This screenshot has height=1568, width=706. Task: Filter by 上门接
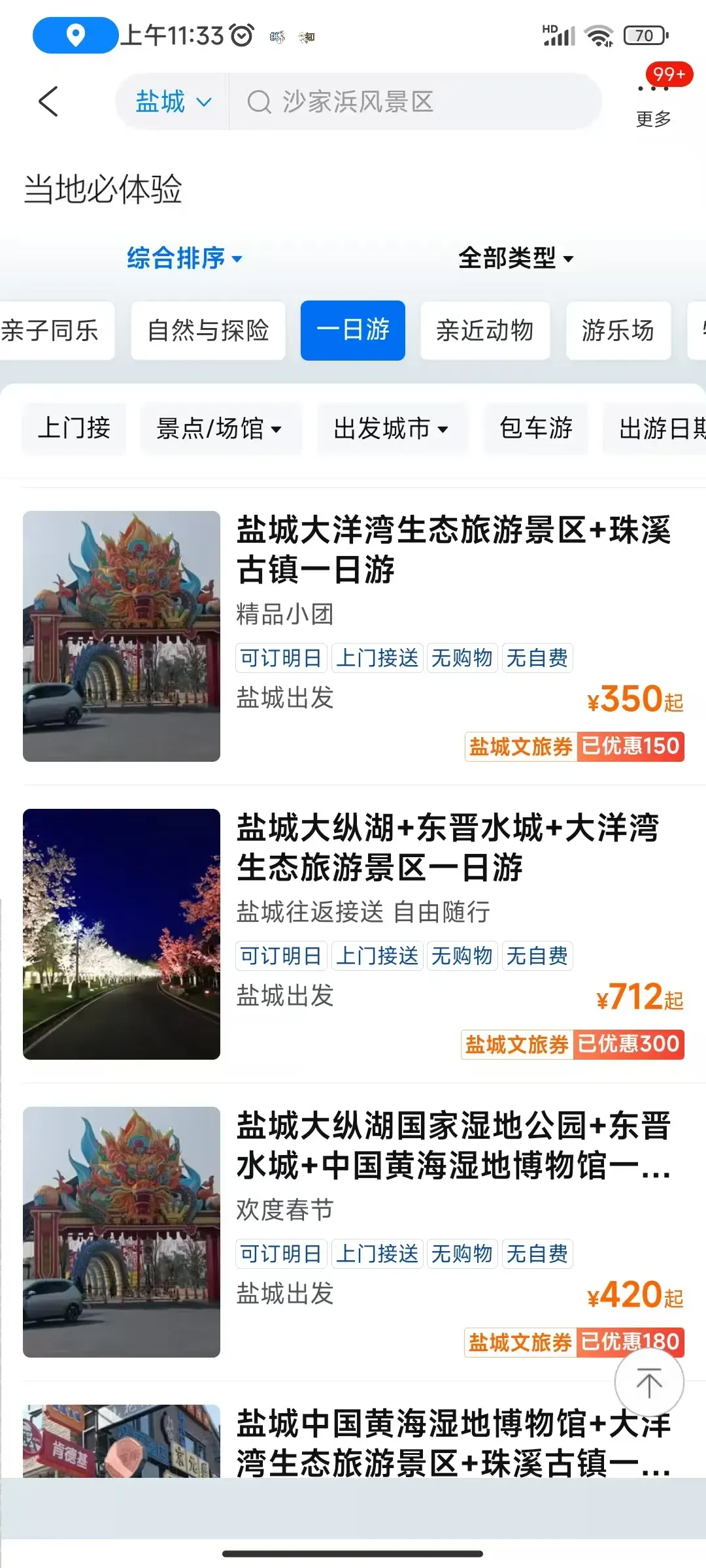pyautogui.click(x=74, y=429)
